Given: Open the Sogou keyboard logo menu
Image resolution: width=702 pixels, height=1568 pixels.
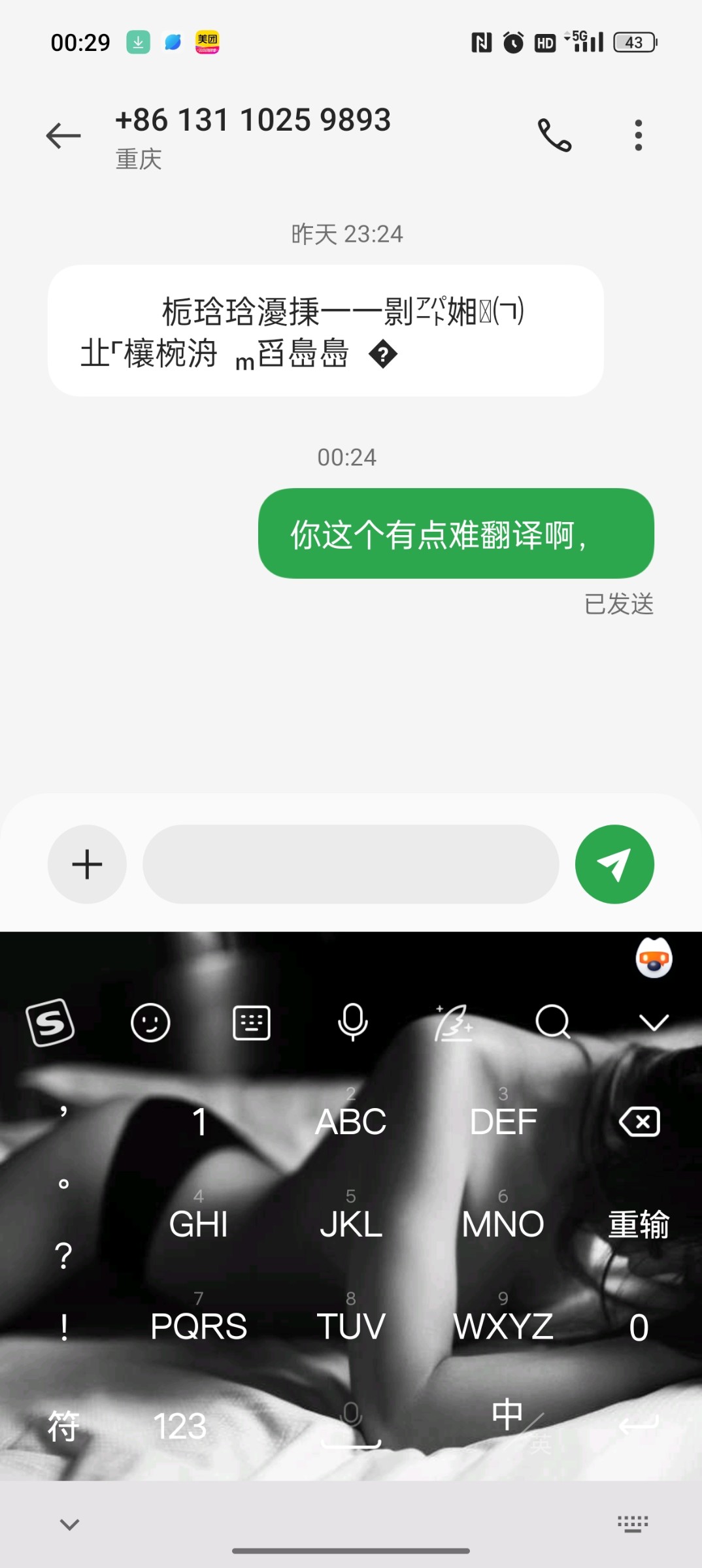Looking at the screenshot, I should click(50, 1022).
